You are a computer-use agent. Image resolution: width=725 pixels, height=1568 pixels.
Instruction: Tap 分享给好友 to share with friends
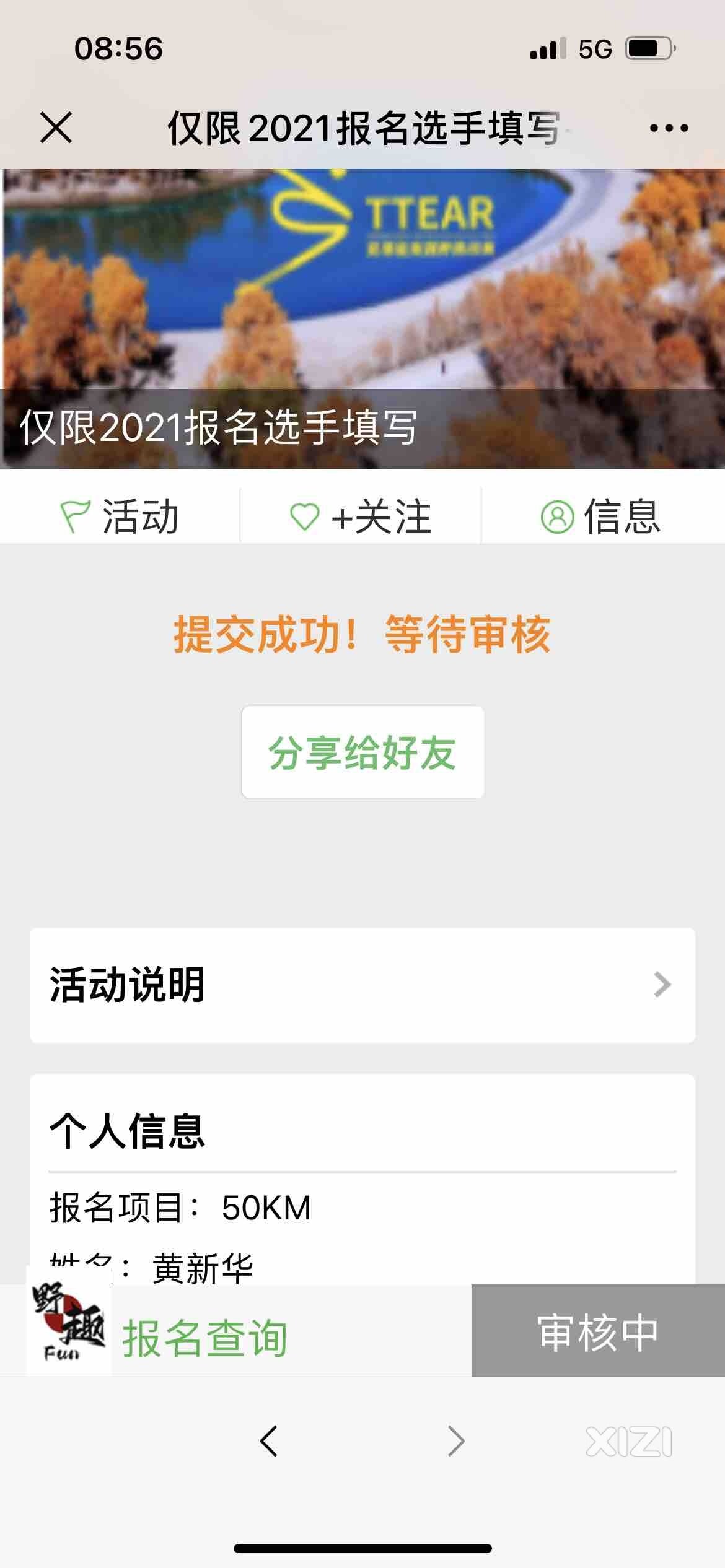362,752
